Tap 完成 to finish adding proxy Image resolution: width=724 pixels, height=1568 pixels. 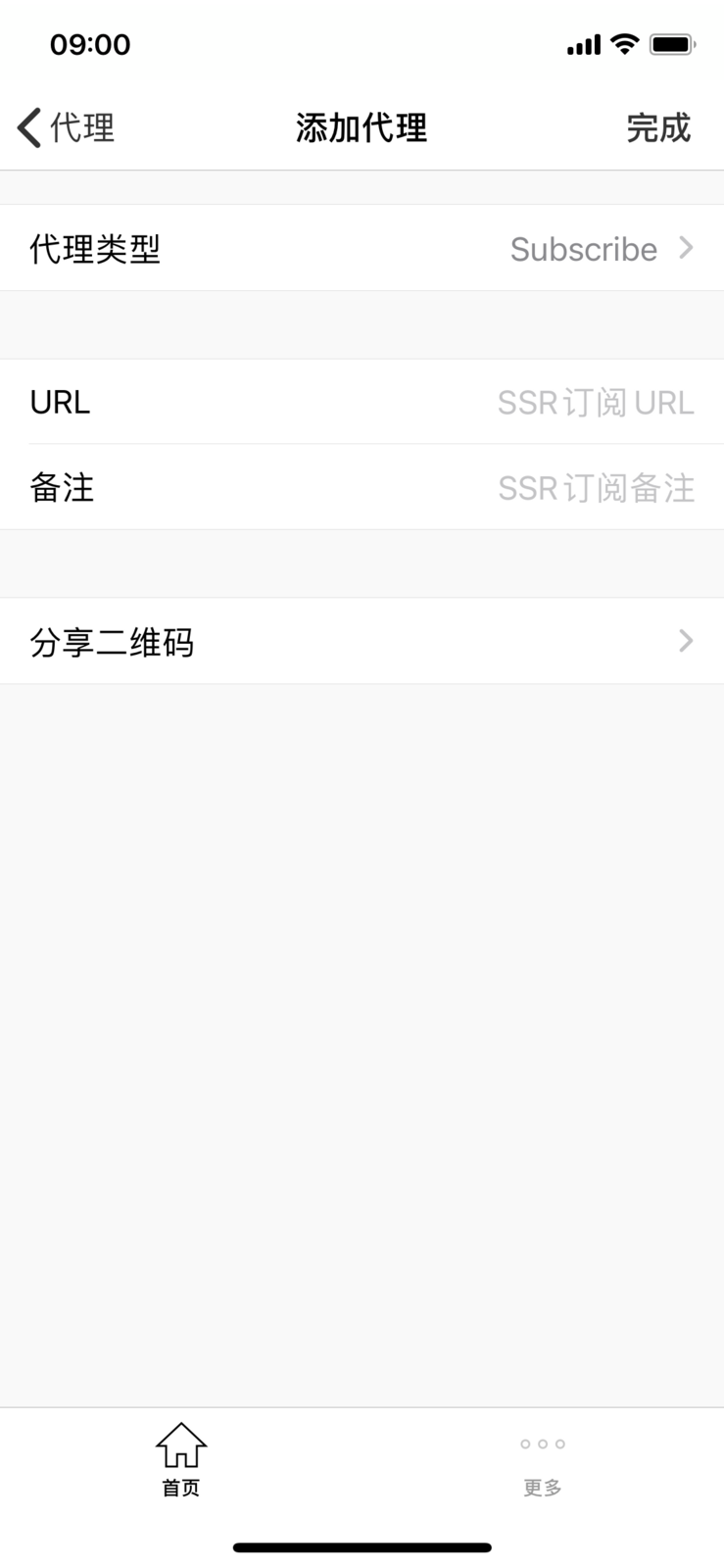tap(657, 127)
